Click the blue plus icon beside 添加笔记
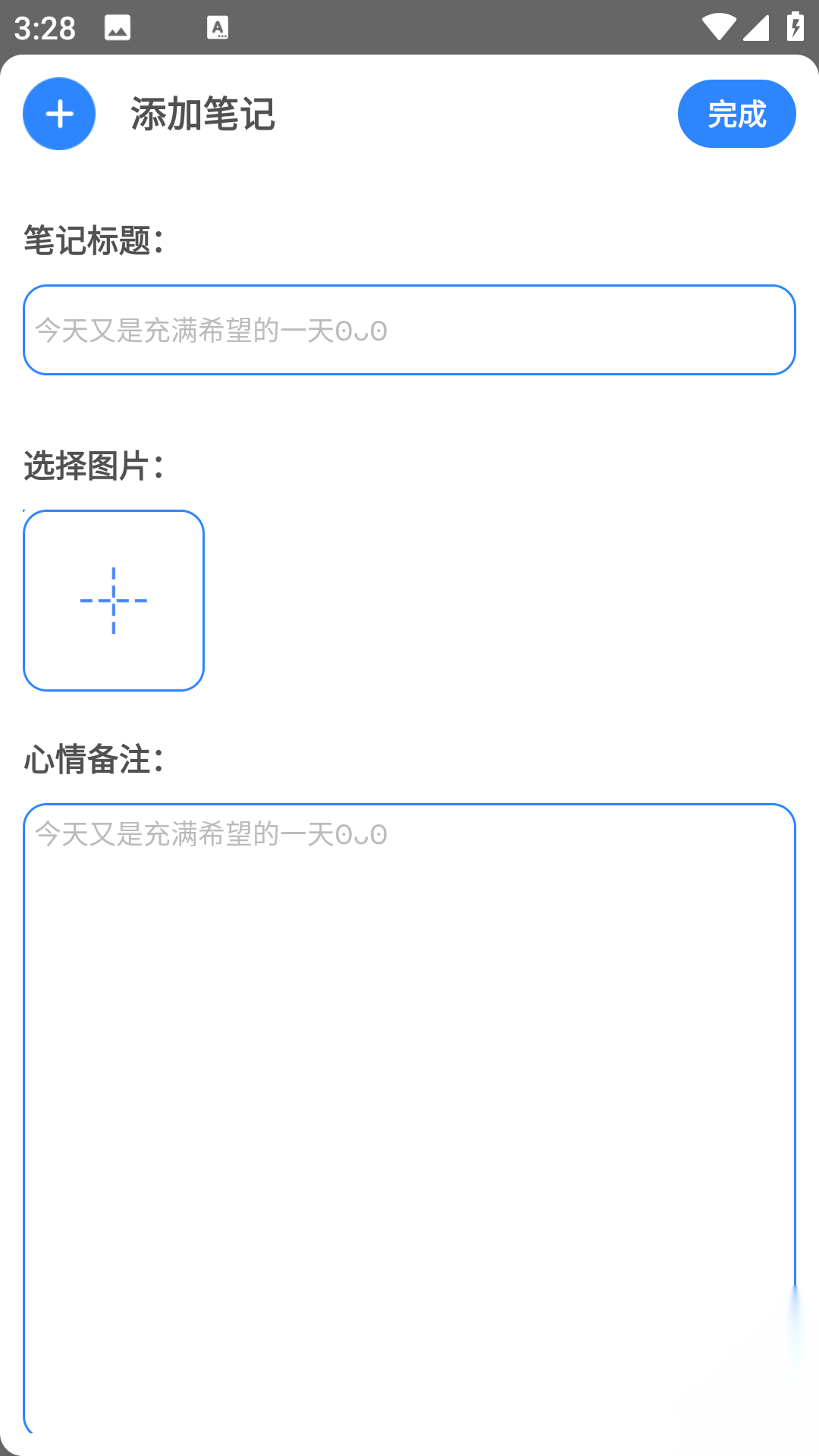Image resolution: width=819 pixels, height=1456 pixels. click(58, 113)
